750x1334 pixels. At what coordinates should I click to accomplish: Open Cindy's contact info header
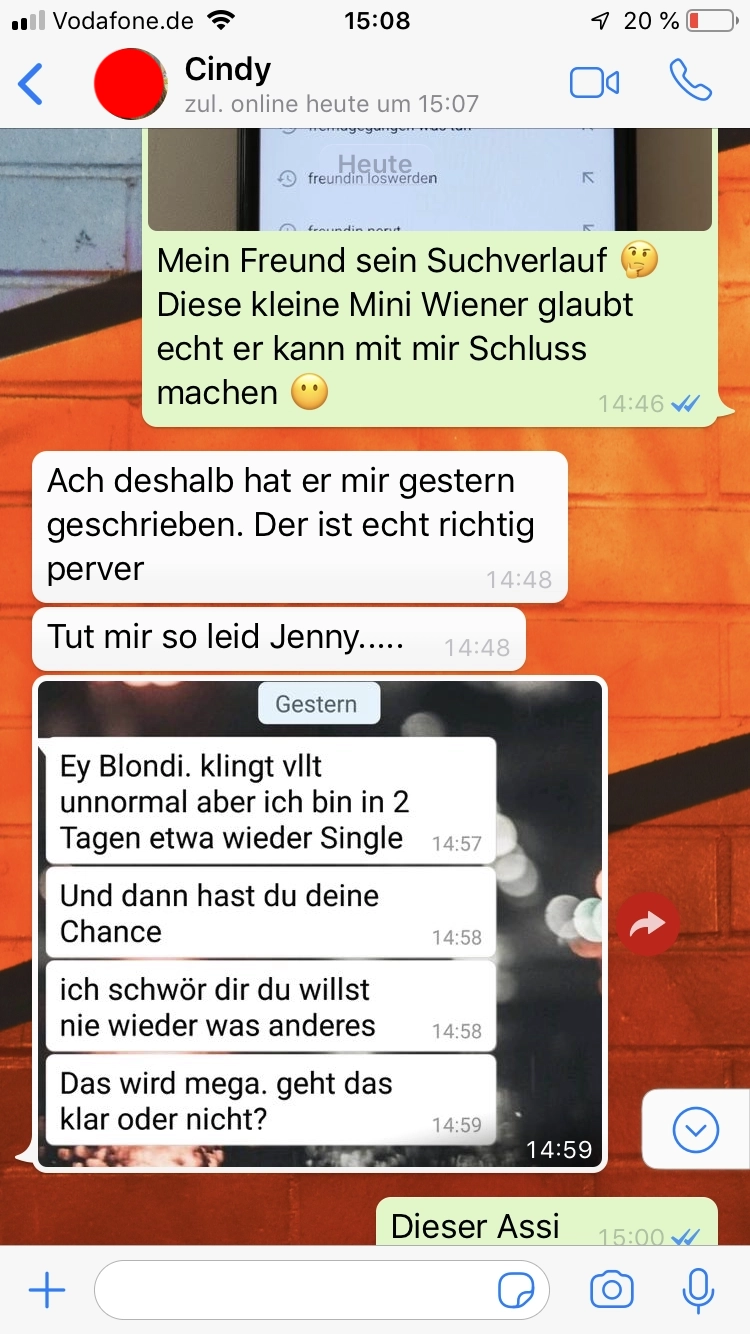(330, 84)
